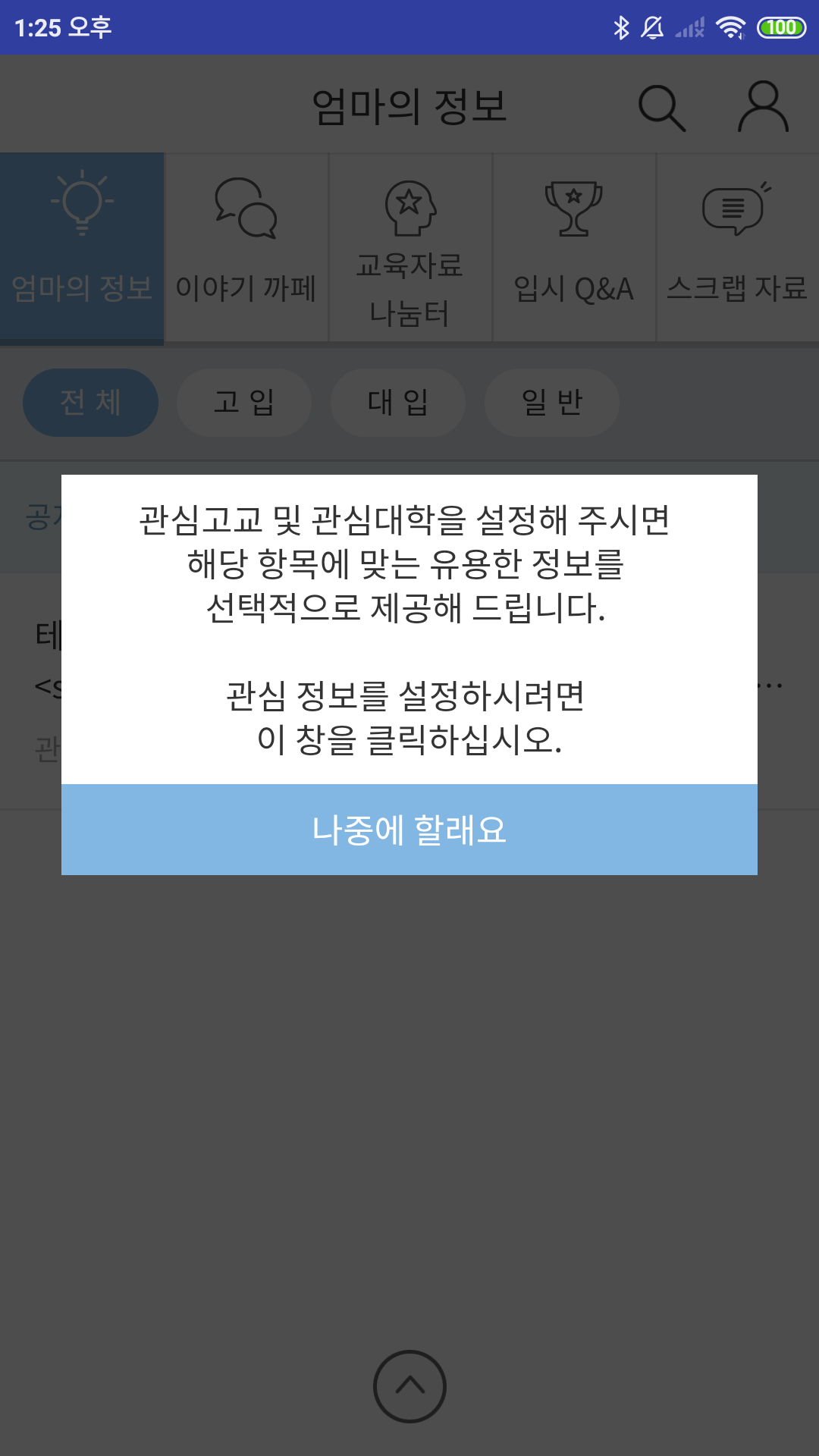Select the 고입 filter chip
The width and height of the screenshot is (819, 1456).
click(x=243, y=402)
